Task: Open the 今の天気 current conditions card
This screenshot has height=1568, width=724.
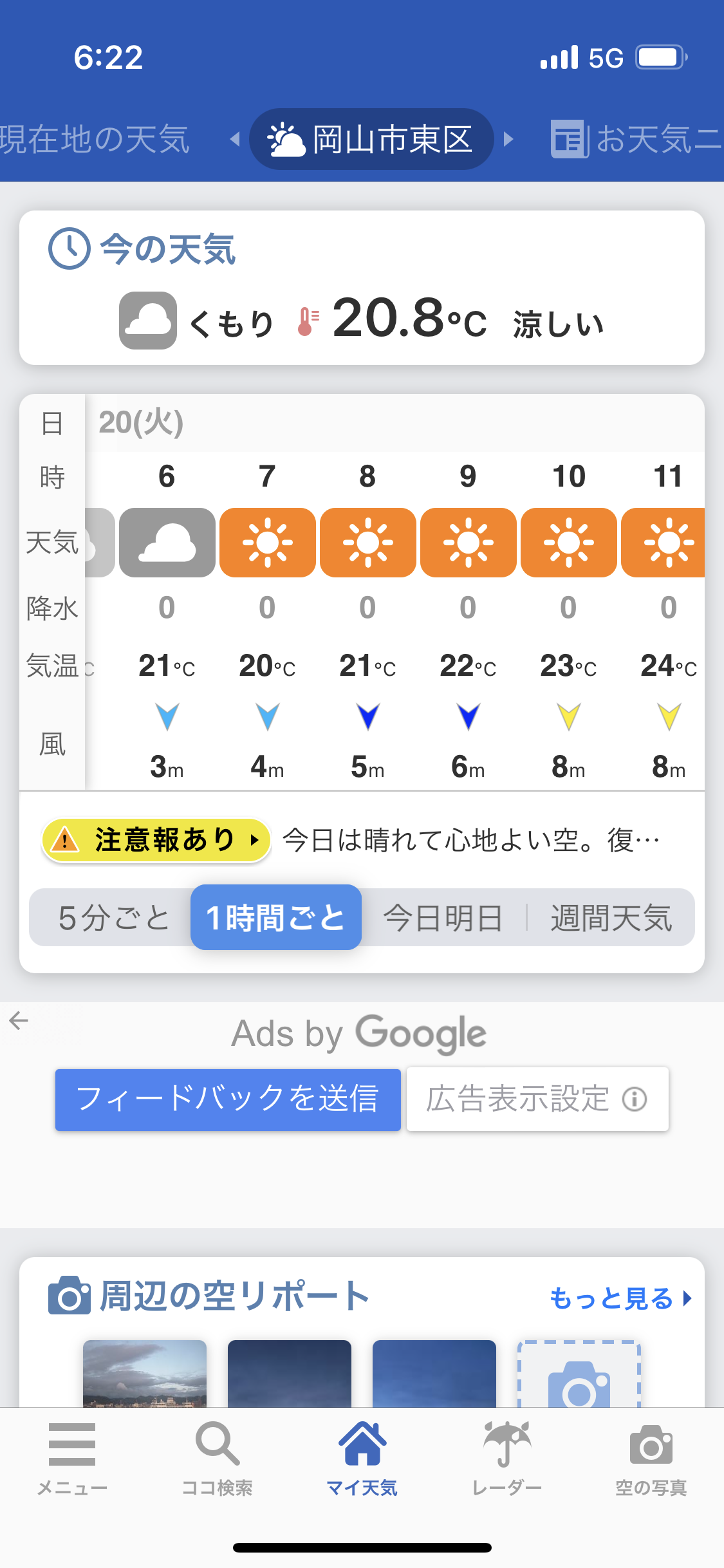Action: click(362, 288)
